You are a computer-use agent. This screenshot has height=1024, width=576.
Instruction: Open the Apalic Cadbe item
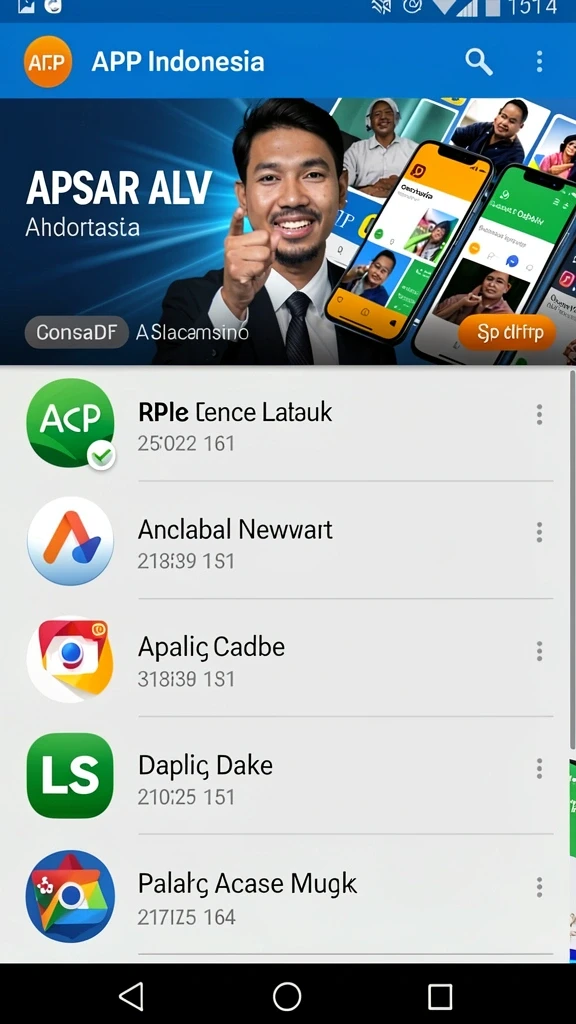click(288, 658)
